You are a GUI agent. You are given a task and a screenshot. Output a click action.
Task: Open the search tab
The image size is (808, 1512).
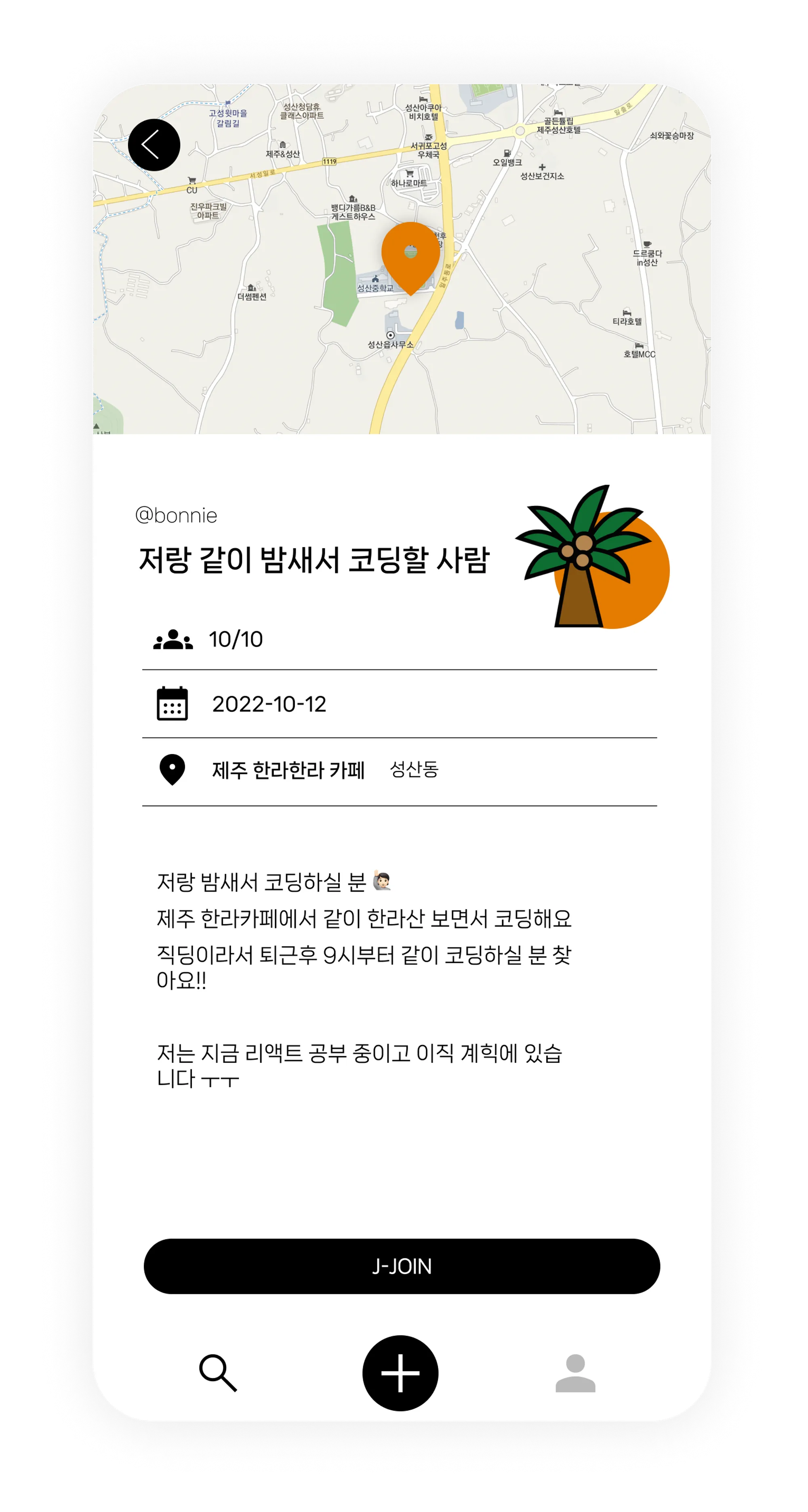[218, 1373]
